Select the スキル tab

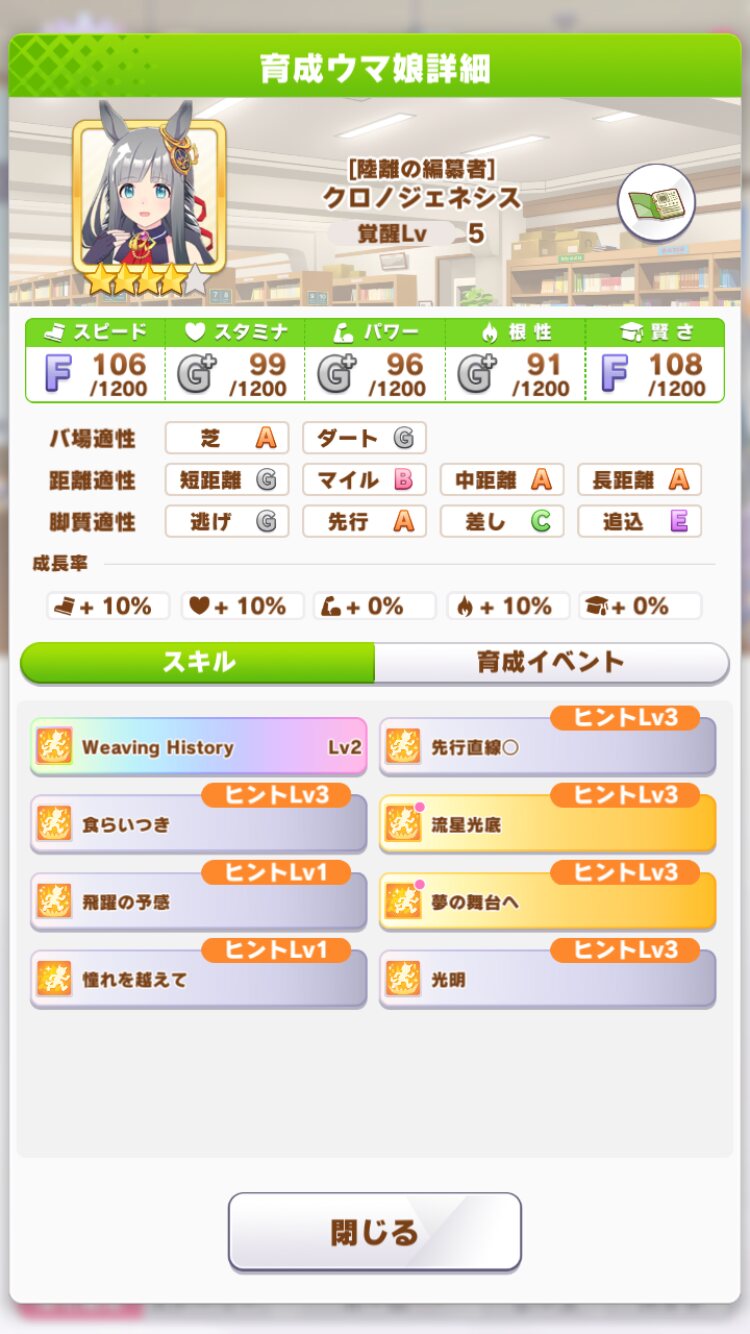pyautogui.click(x=198, y=662)
